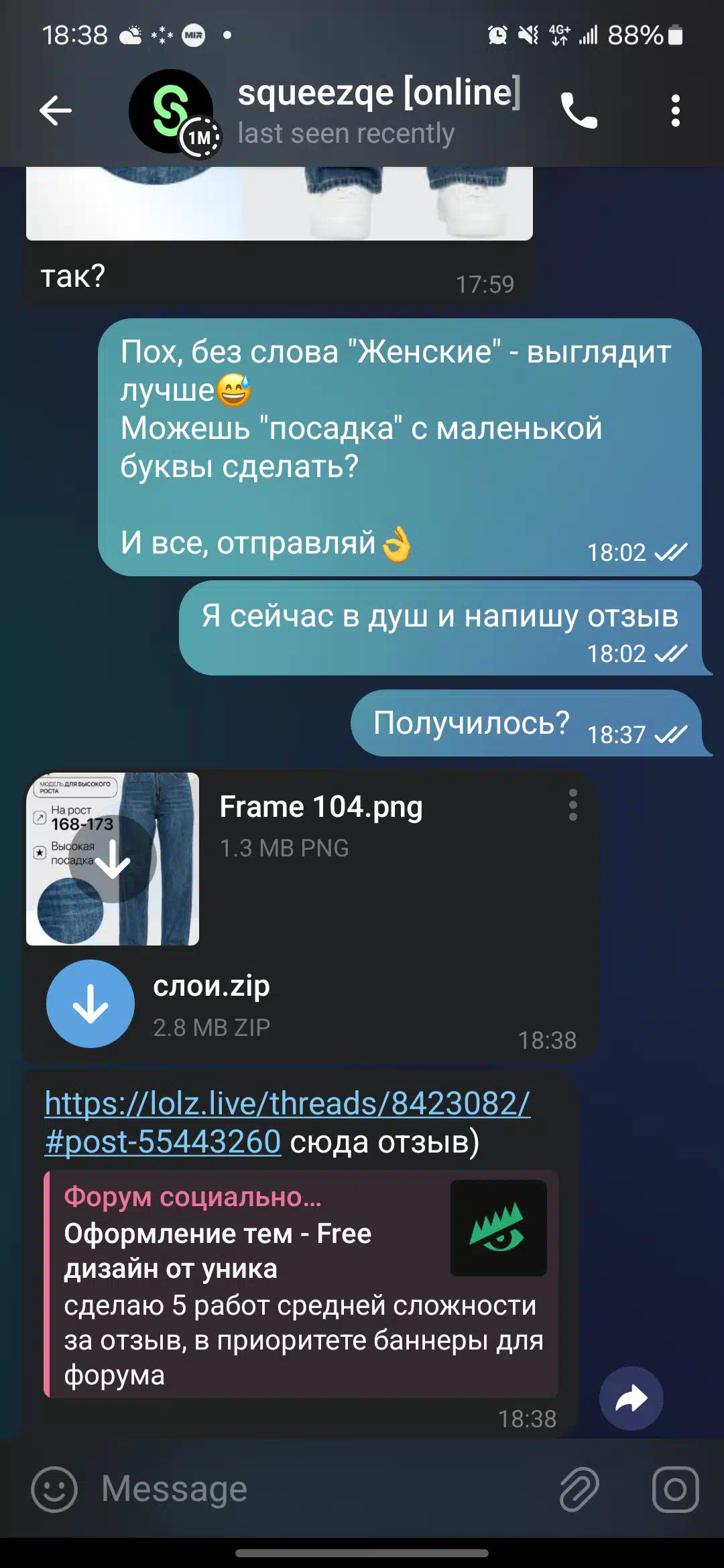The image size is (724, 1568).
Task: Download the слои.zip file
Action: pos(90,1004)
